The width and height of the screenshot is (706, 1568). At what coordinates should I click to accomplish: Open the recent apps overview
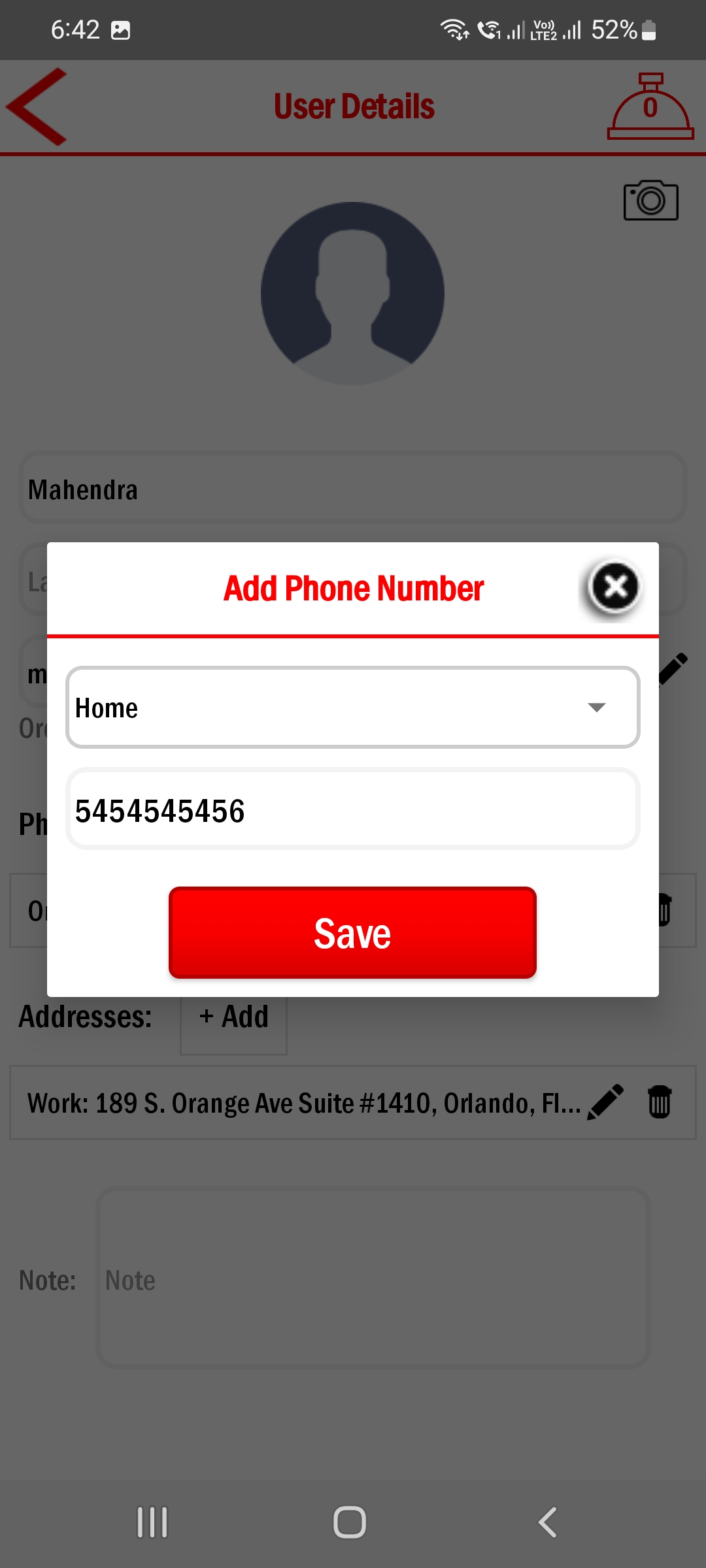(x=152, y=1522)
